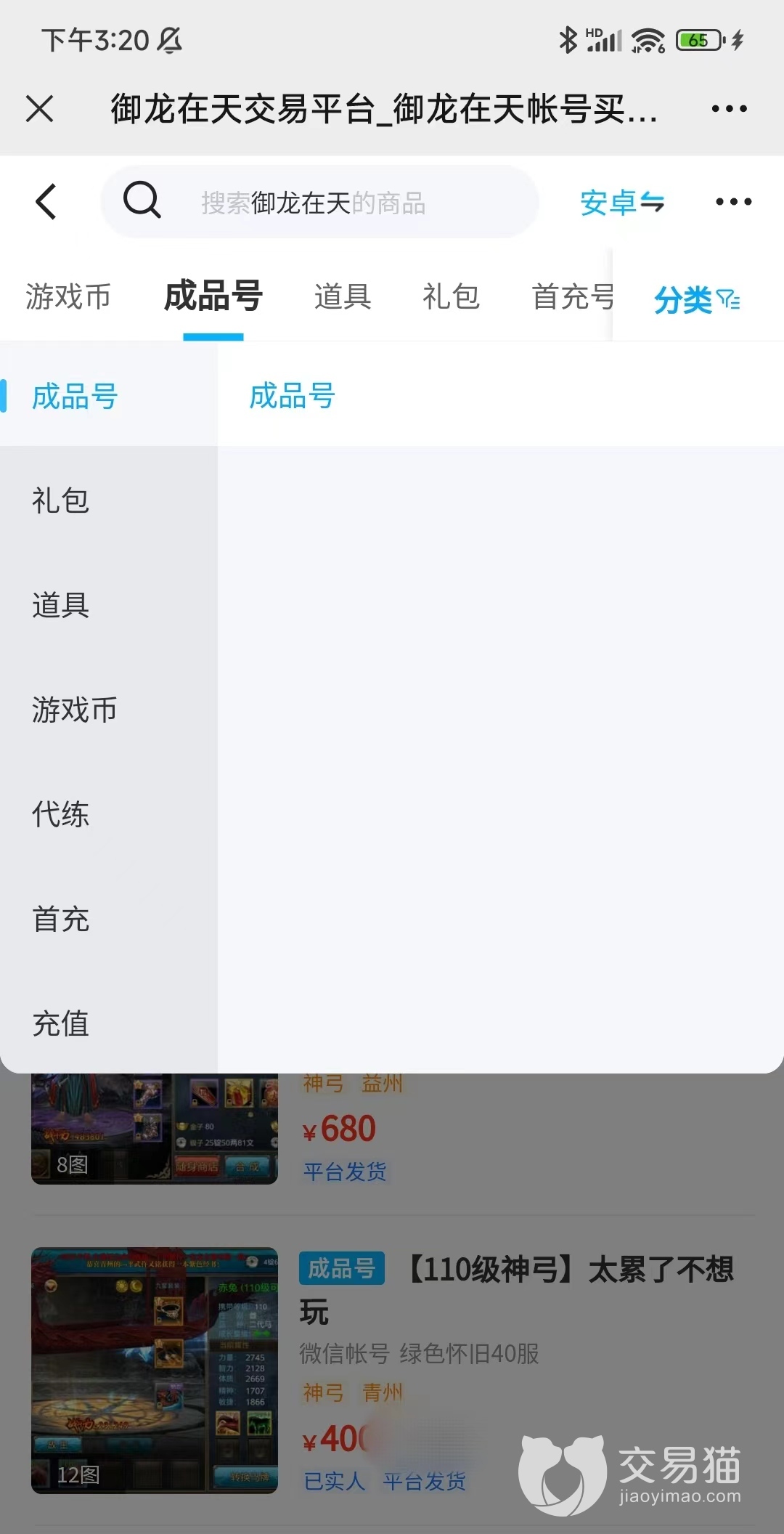Switch to the 道具 top tab
This screenshot has width=784, height=1534.
point(343,296)
